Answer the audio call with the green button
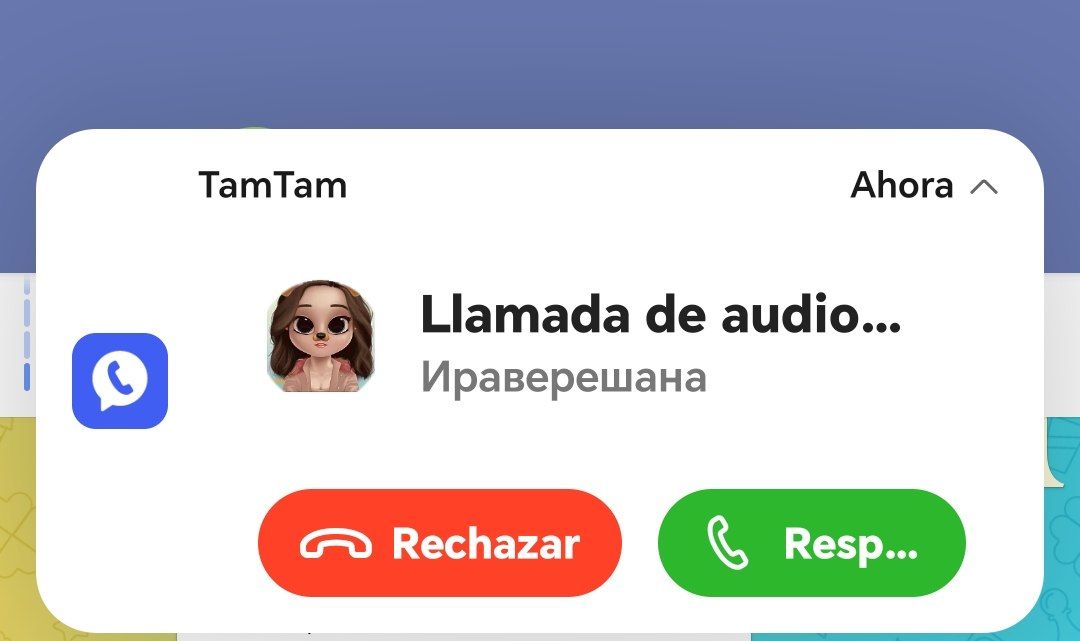 pos(811,543)
